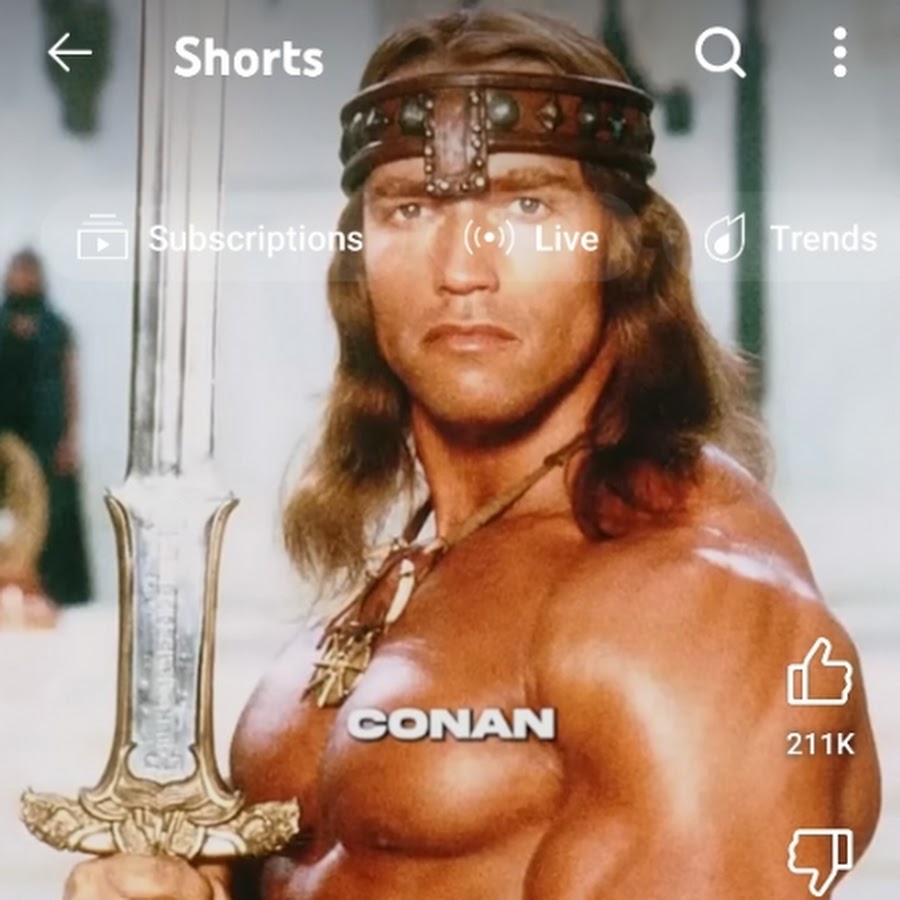Open the Shorts search icon
Image resolution: width=900 pixels, height=900 pixels.
tap(719, 52)
